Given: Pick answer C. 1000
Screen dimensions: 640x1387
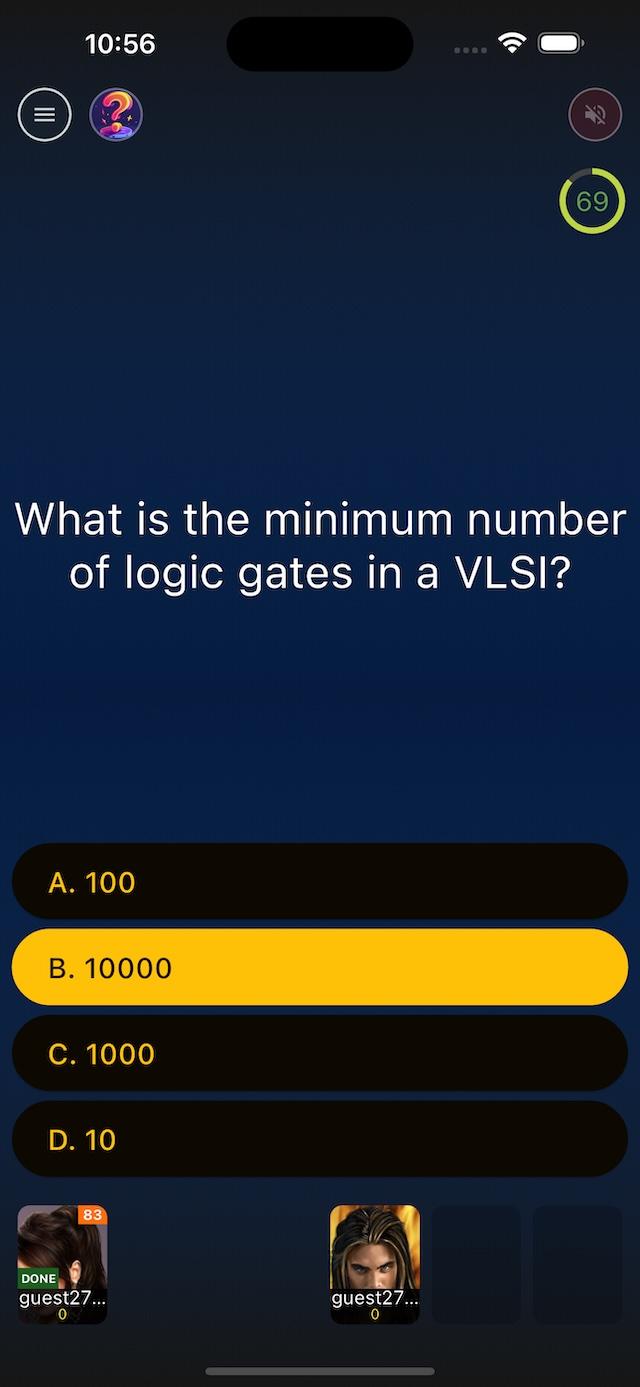Looking at the screenshot, I should point(320,1053).
